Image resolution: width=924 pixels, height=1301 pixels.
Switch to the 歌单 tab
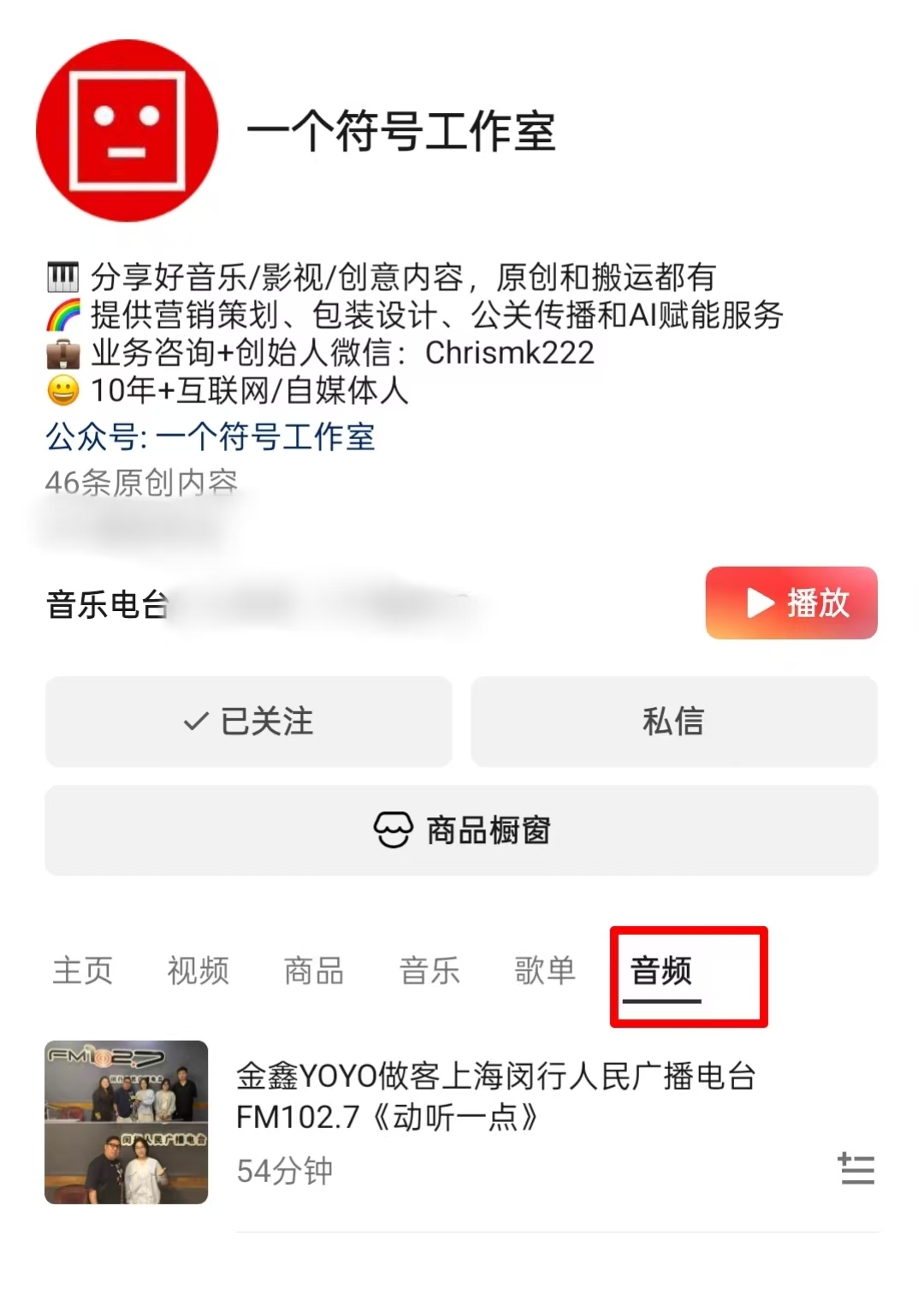point(544,970)
